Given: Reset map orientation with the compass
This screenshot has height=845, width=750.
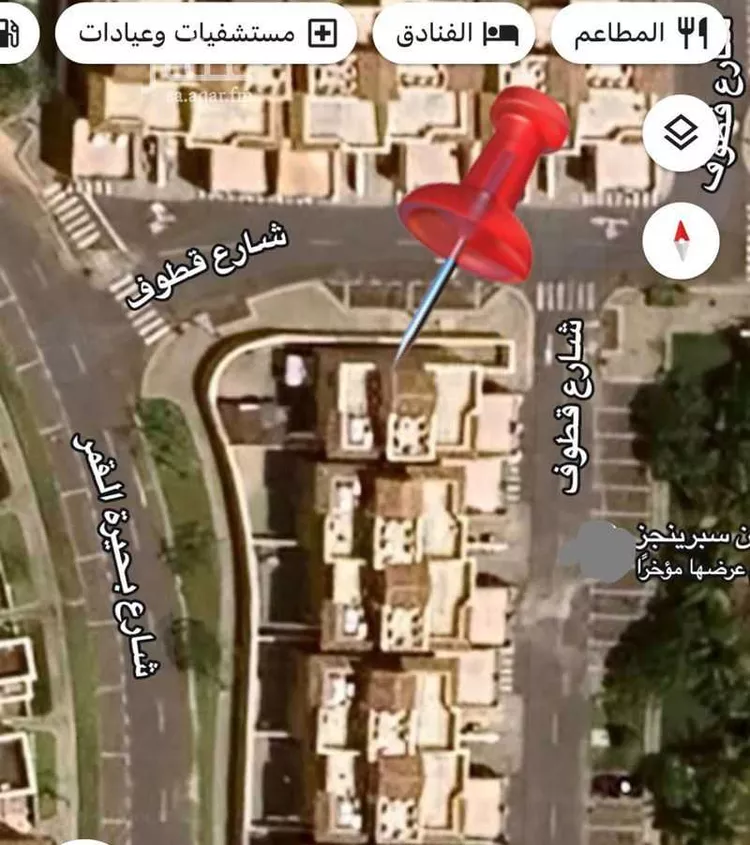Looking at the screenshot, I should click(681, 241).
